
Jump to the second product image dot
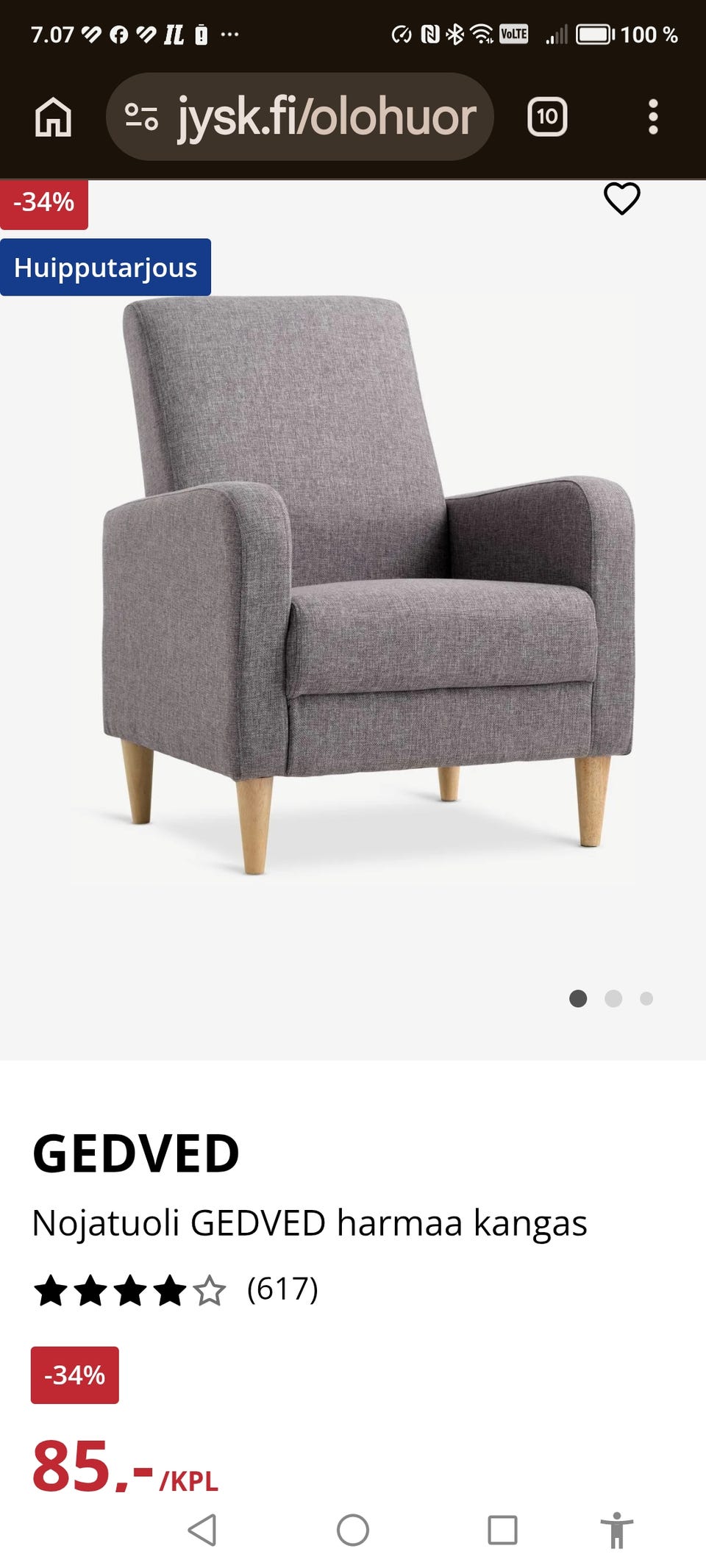coord(613,998)
